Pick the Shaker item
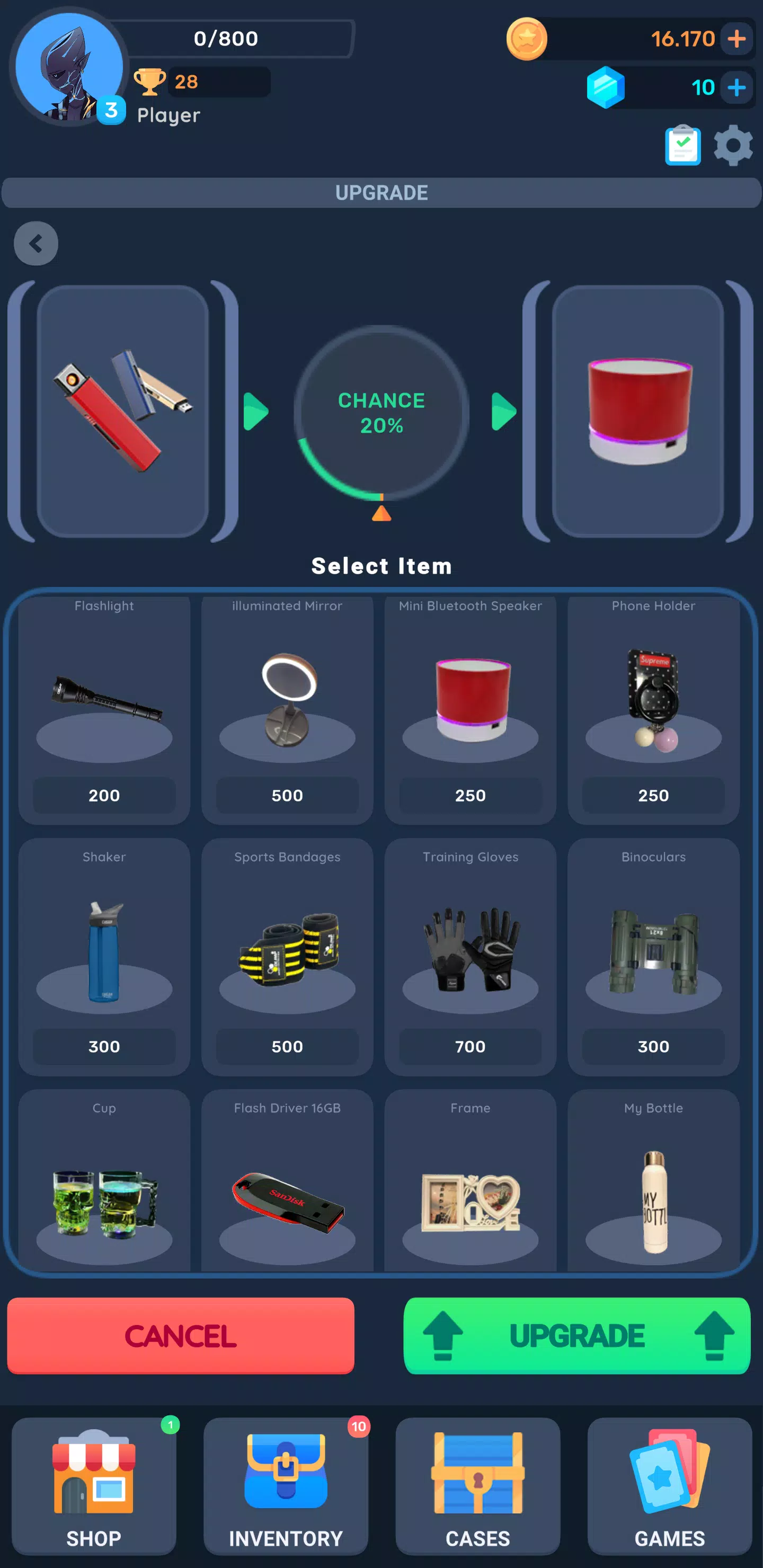Viewport: 763px width, 1568px height. (x=104, y=956)
